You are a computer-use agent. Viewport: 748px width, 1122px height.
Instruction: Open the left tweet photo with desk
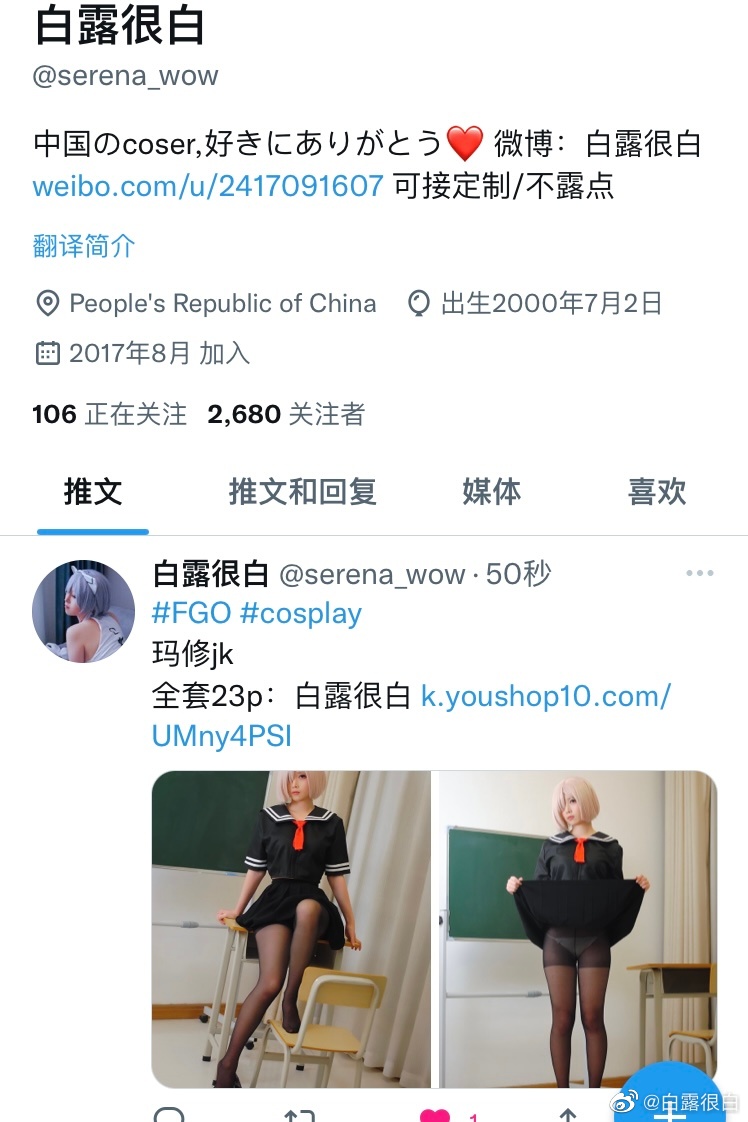click(x=291, y=928)
